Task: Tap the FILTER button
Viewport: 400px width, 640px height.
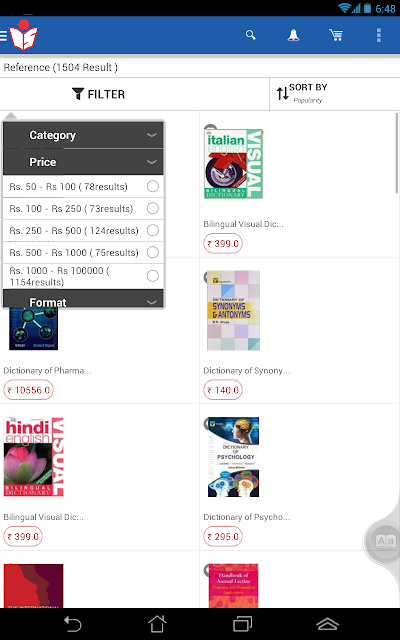Action: click(98, 94)
